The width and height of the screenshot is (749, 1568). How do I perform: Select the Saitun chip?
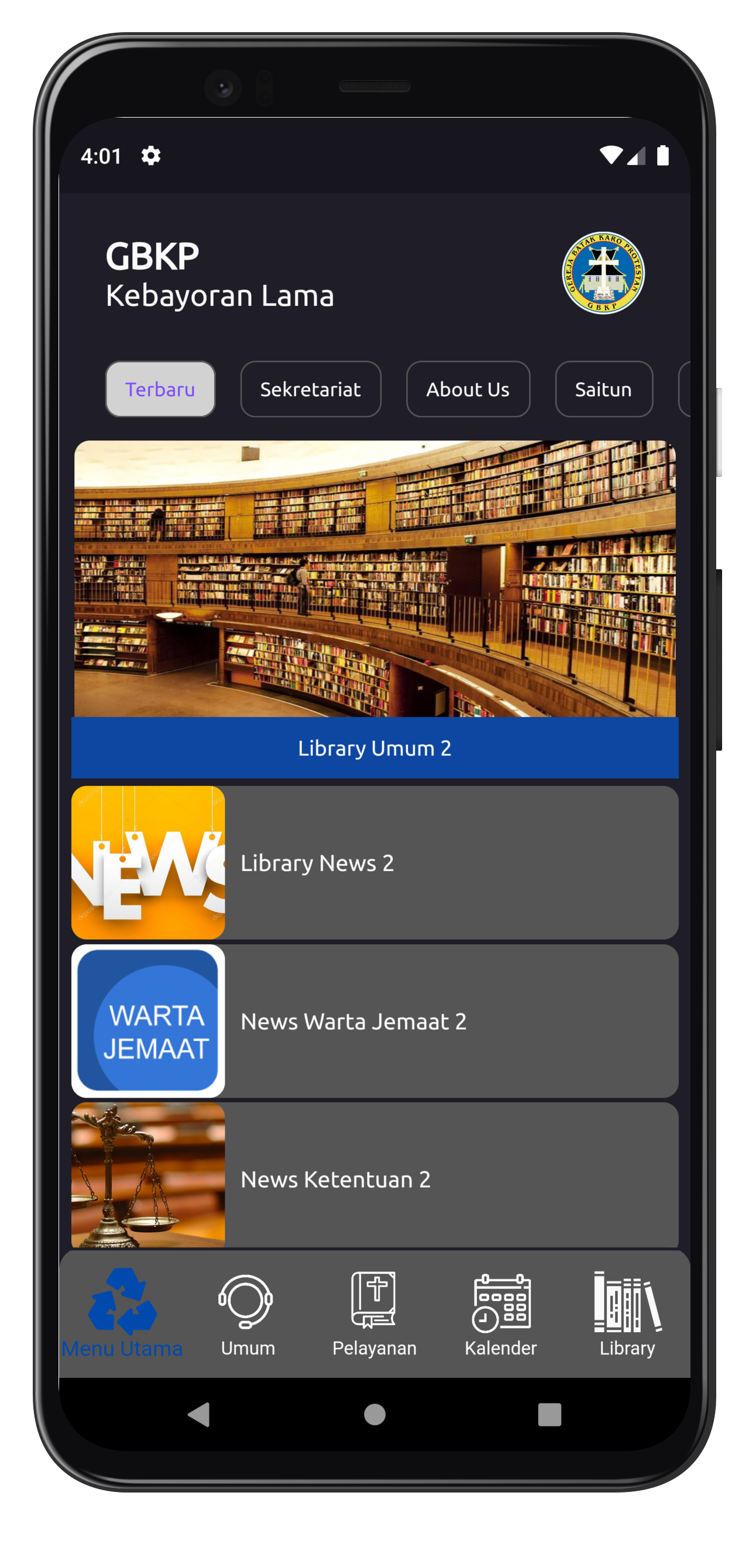coord(603,389)
